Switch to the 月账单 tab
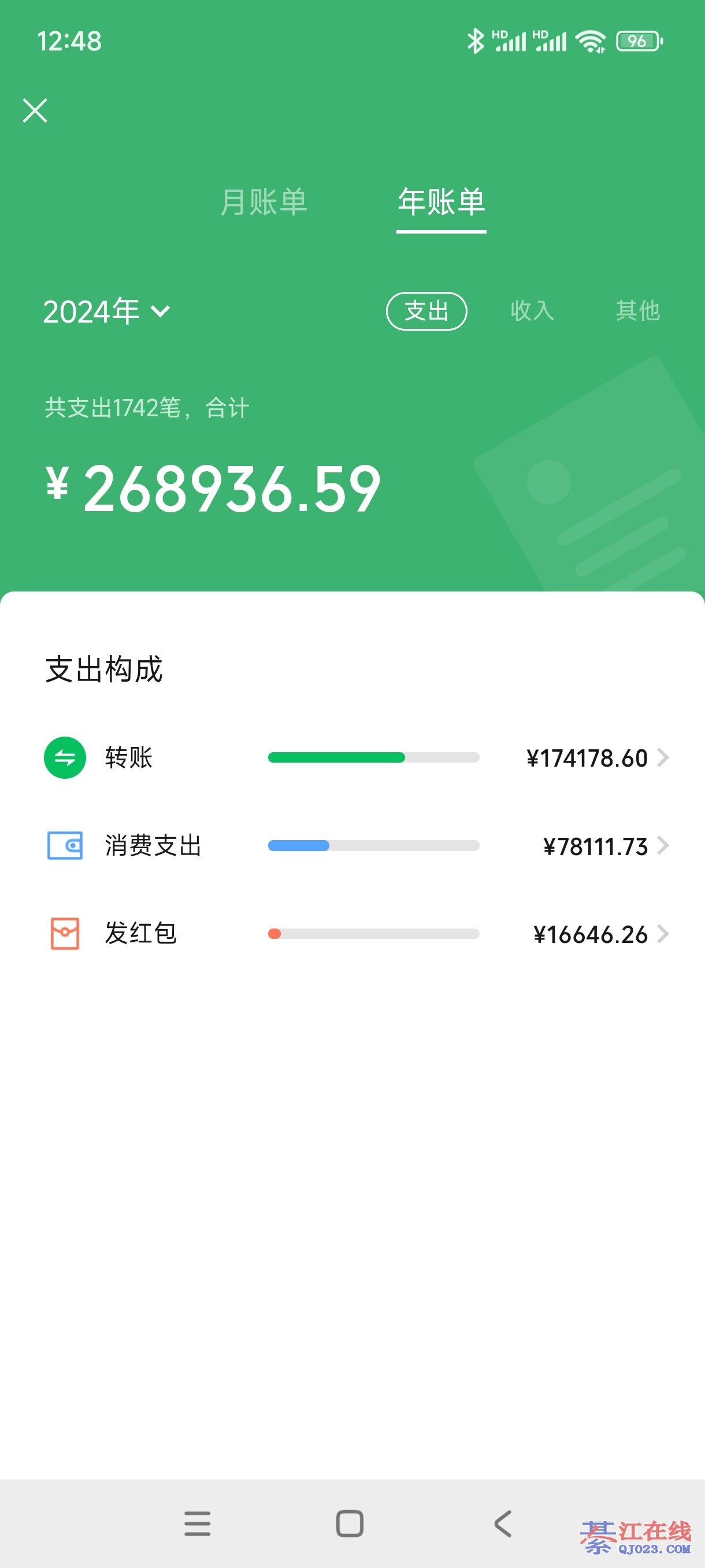This screenshot has height=1568, width=705. pos(264,202)
